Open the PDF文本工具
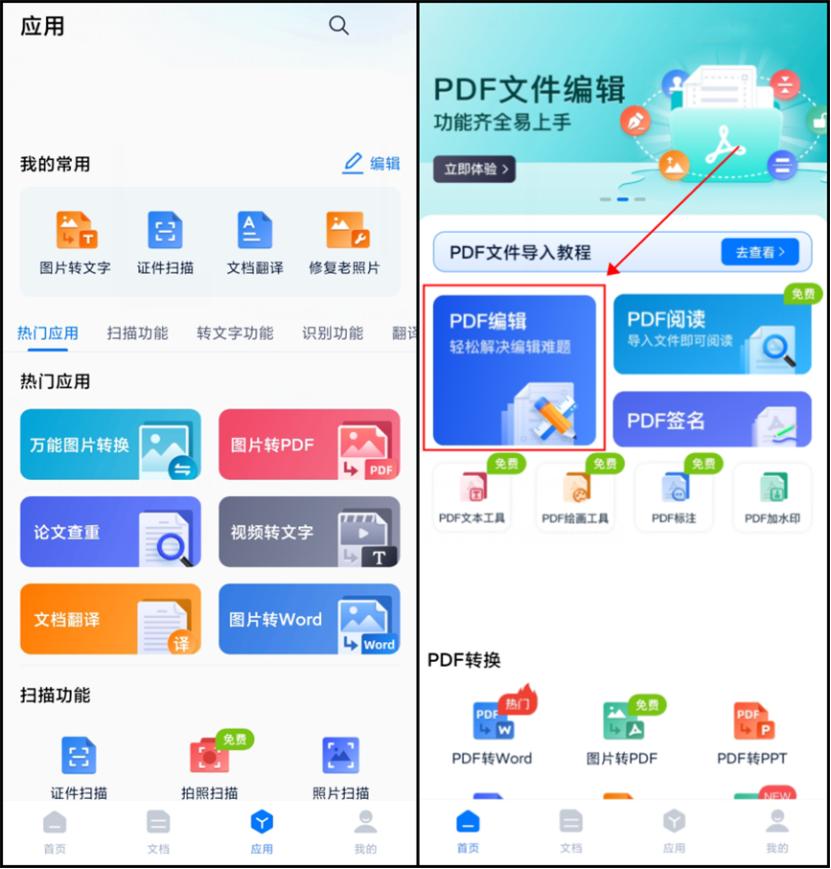 (472, 497)
